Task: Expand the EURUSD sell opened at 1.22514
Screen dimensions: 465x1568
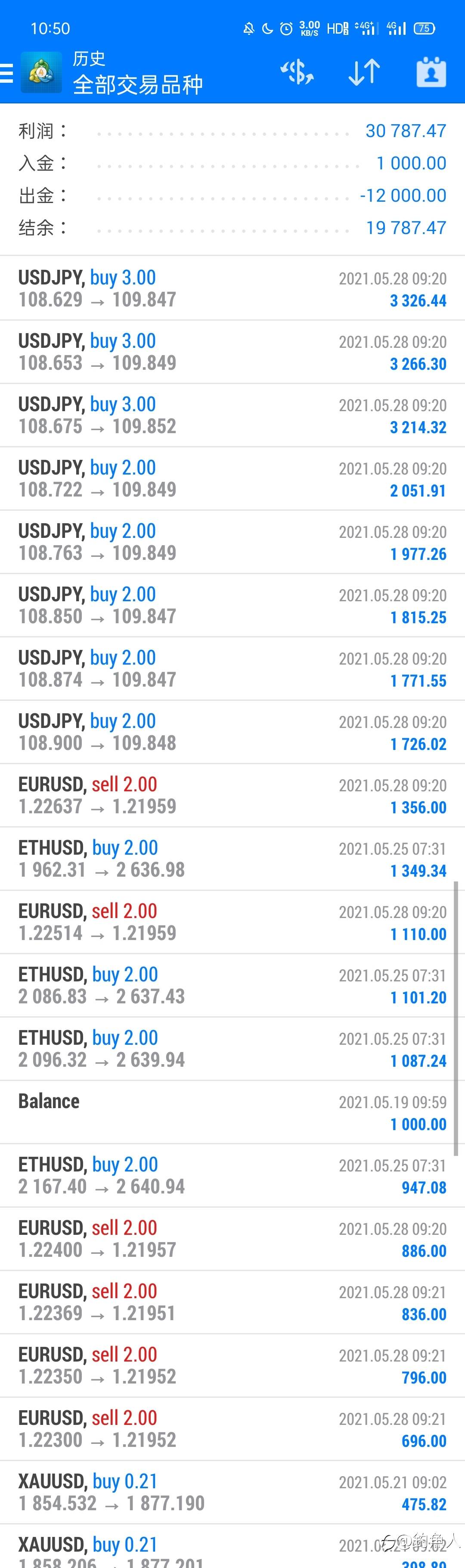Action: 232,921
